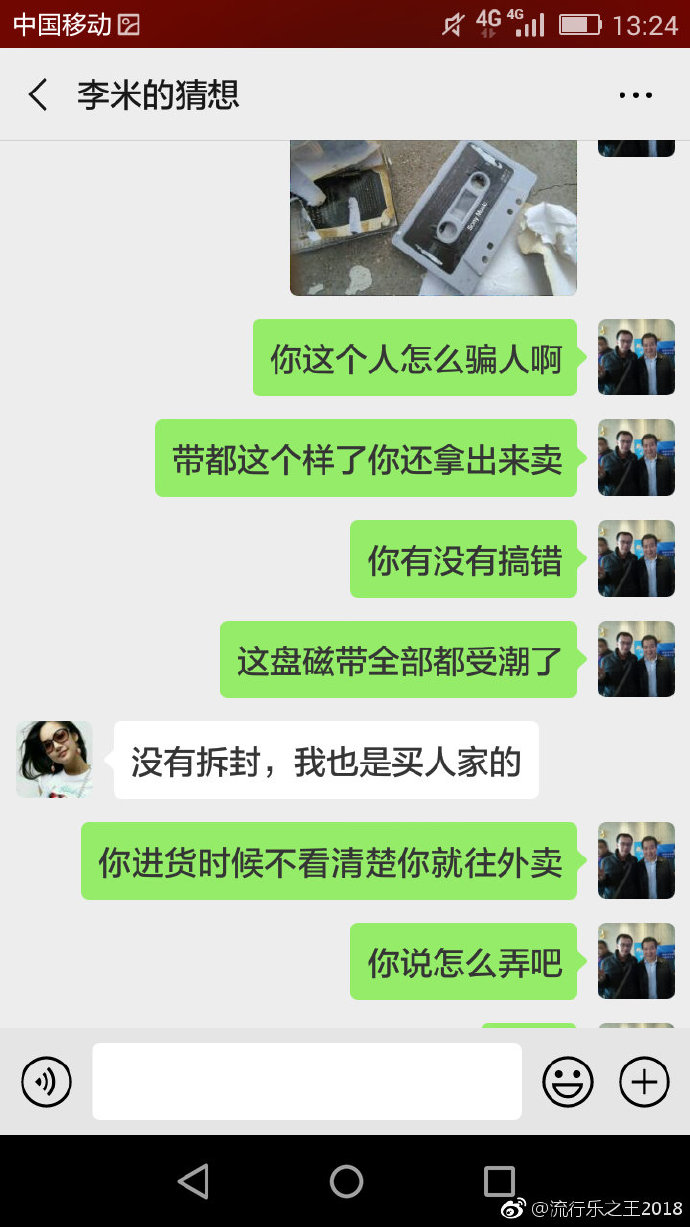Tap the Android home button
690x1227 pixels.
click(x=346, y=1181)
